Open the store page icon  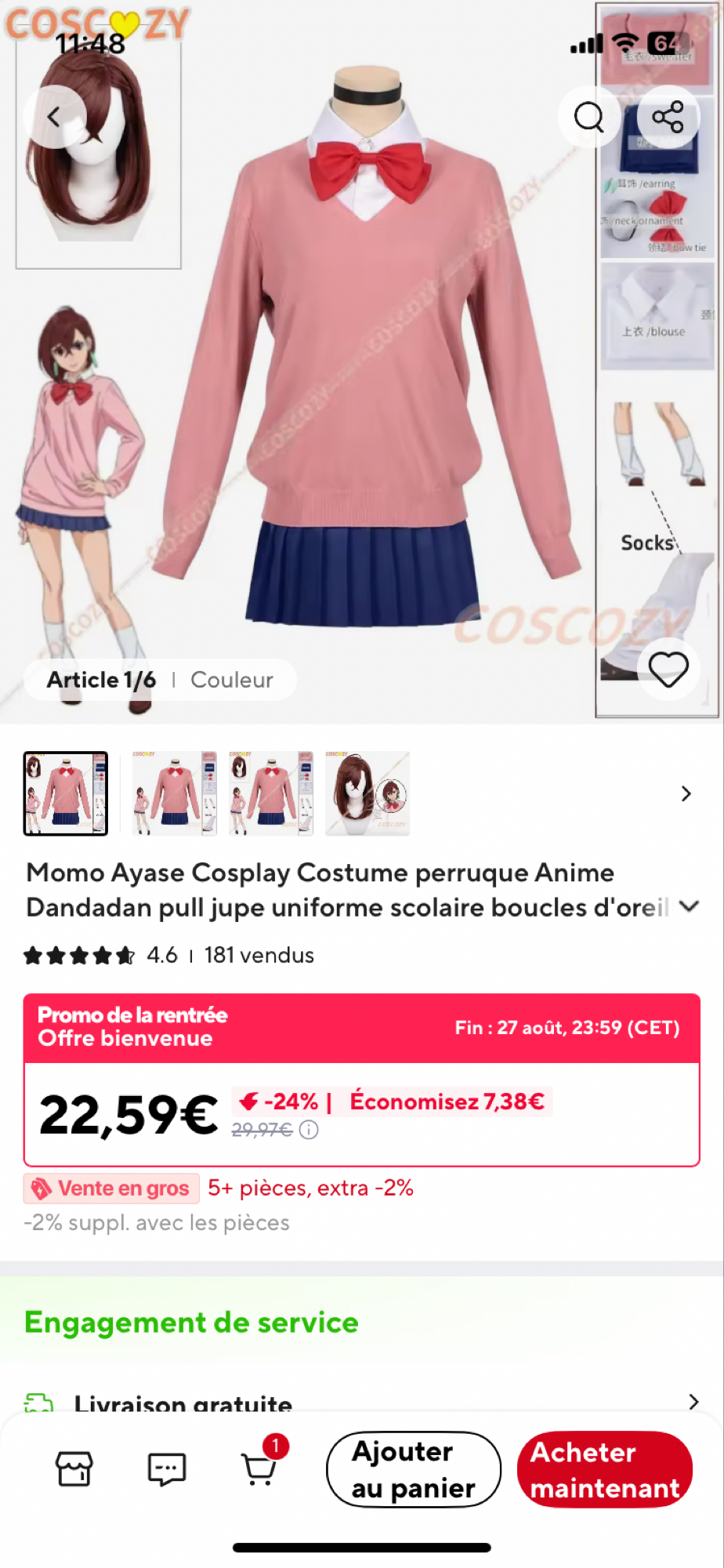coord(74,1468)
